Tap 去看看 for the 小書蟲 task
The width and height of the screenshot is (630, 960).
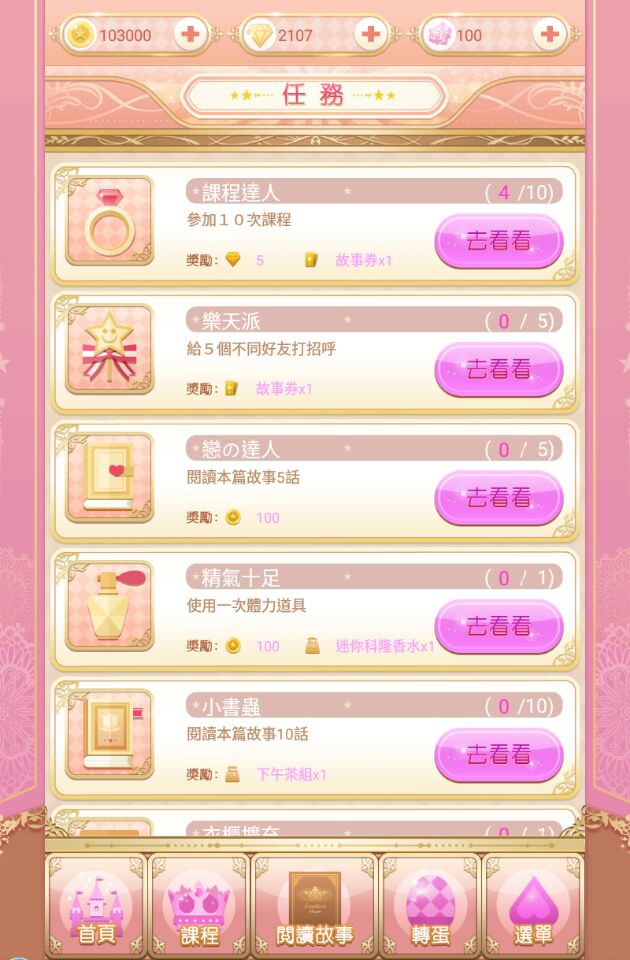[x=498, y=754]
